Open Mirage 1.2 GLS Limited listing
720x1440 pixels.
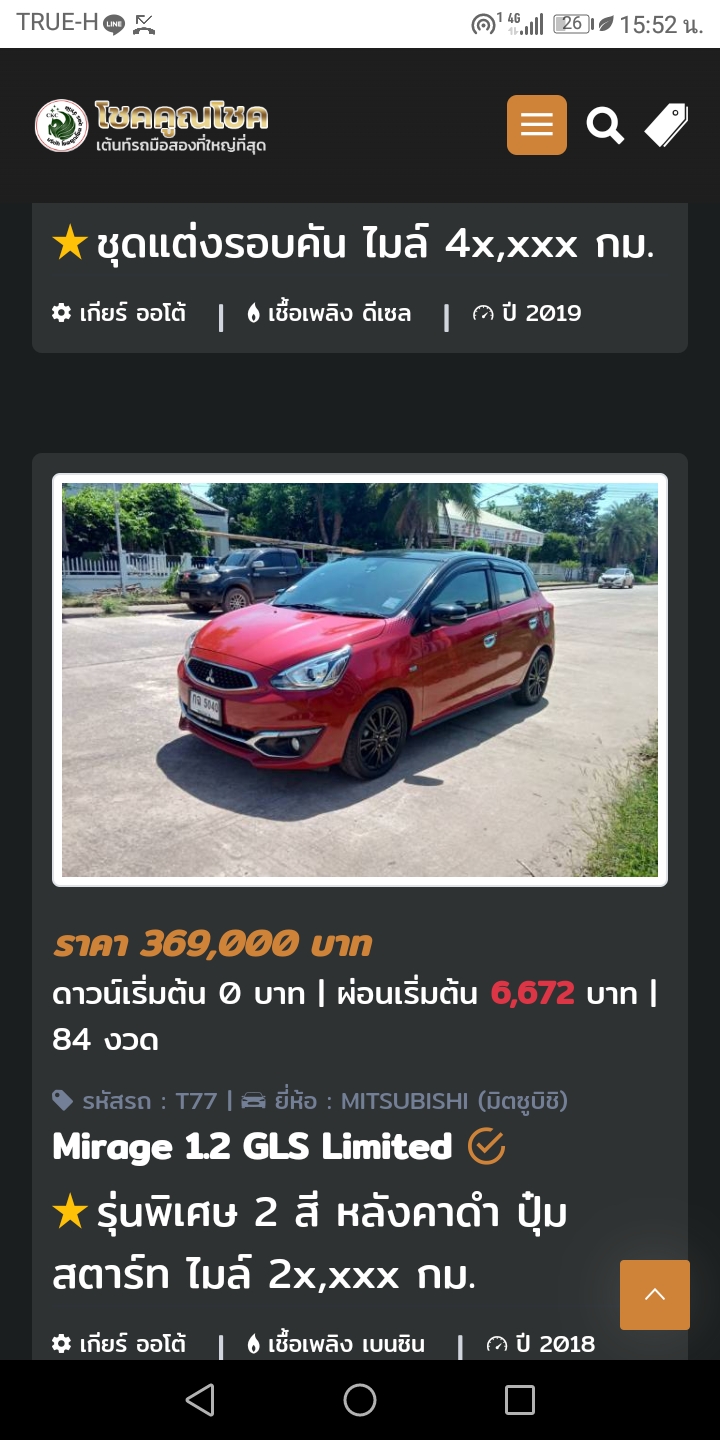[x=252, y=1146]
